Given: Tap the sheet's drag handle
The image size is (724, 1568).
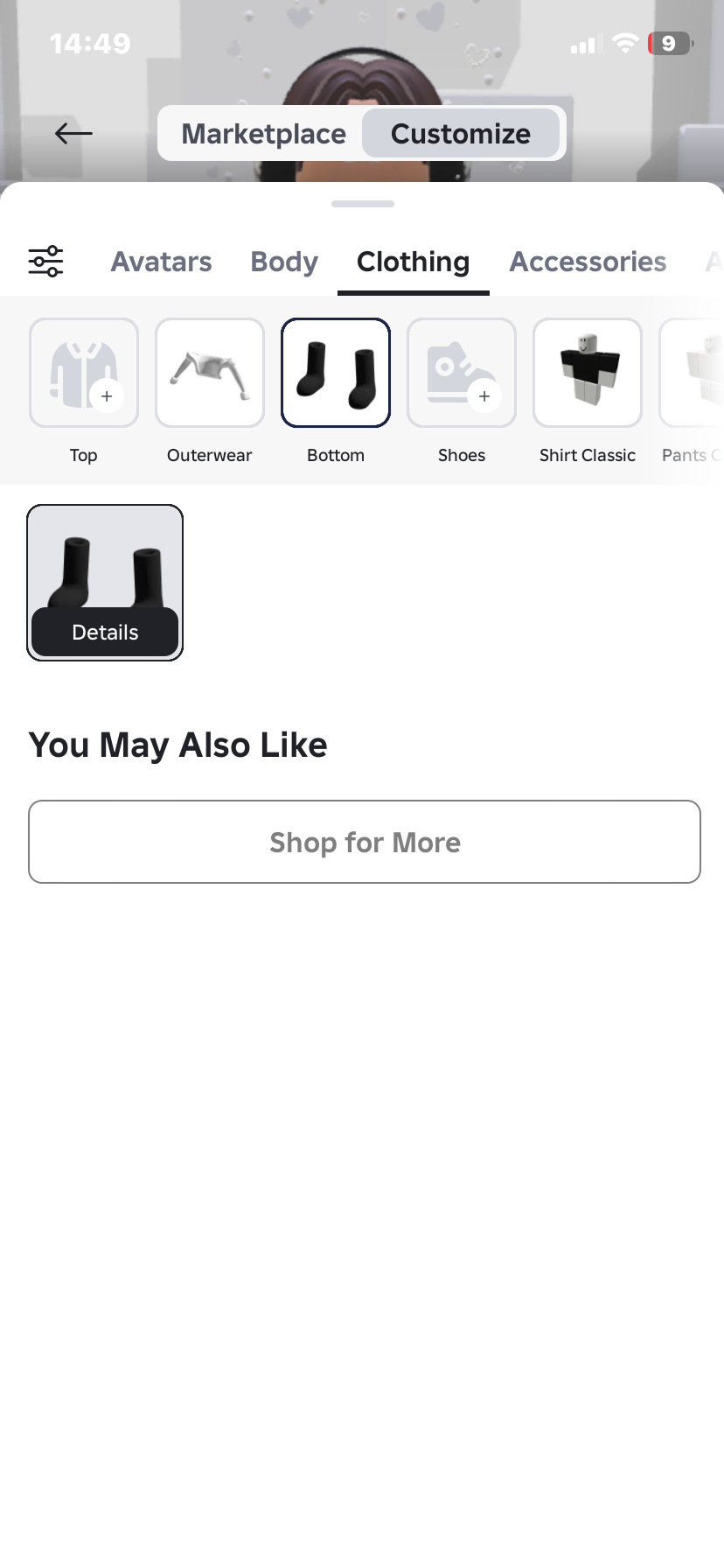Looking at the screenshot, I should click(x=363, y=204).
